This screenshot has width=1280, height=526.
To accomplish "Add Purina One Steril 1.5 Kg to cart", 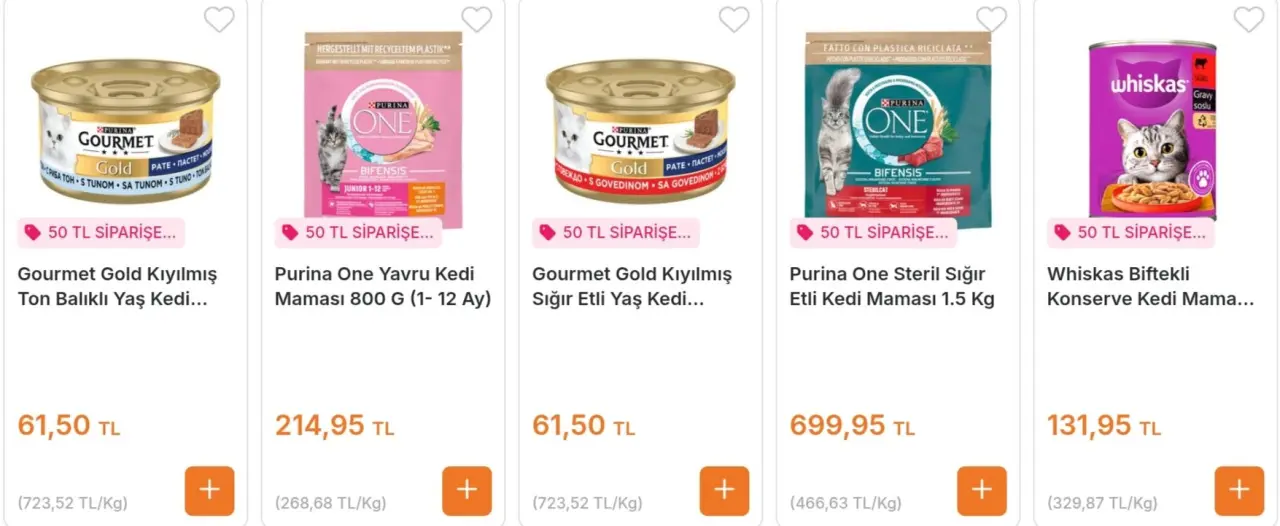I will coord(982,490).
